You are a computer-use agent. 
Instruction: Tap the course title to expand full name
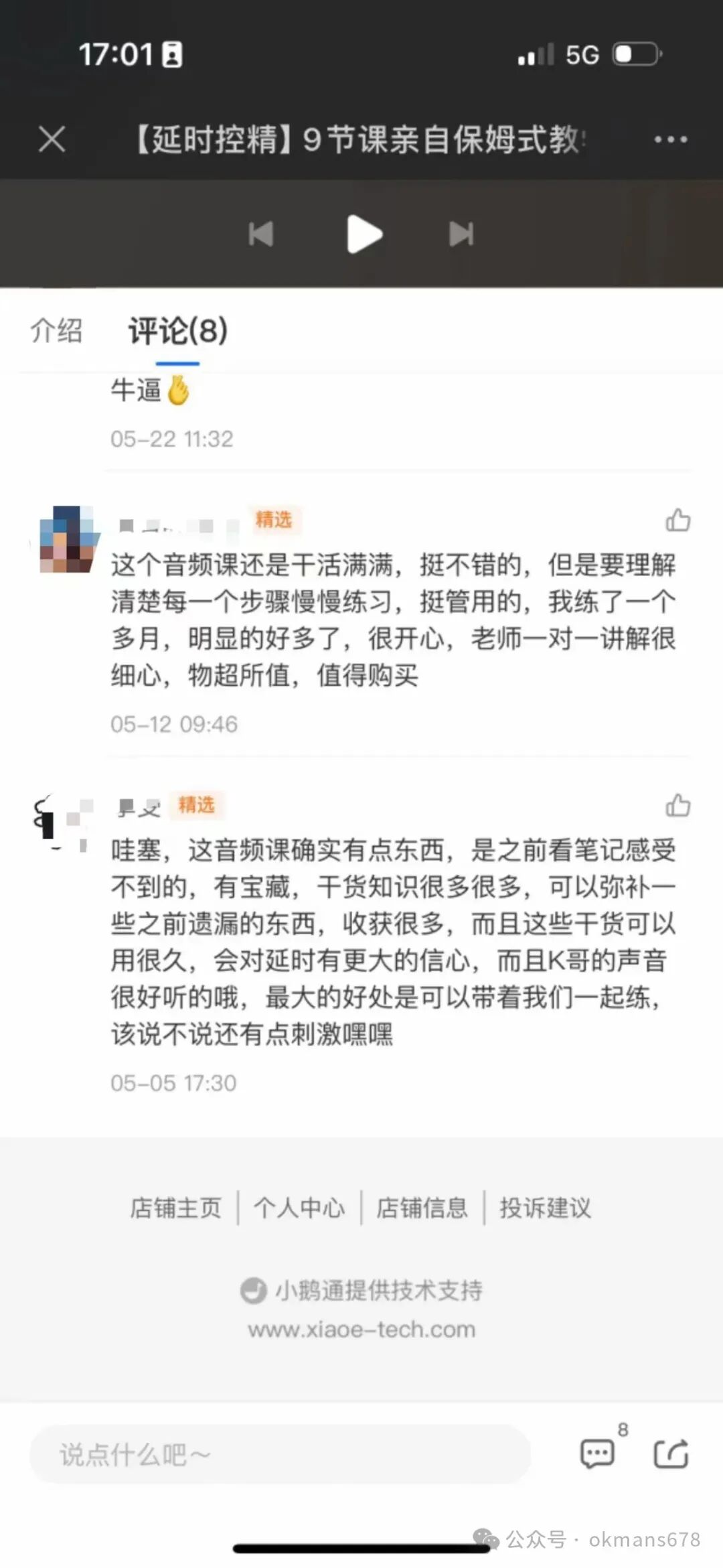pyautogui.click(x=361, y=139)
